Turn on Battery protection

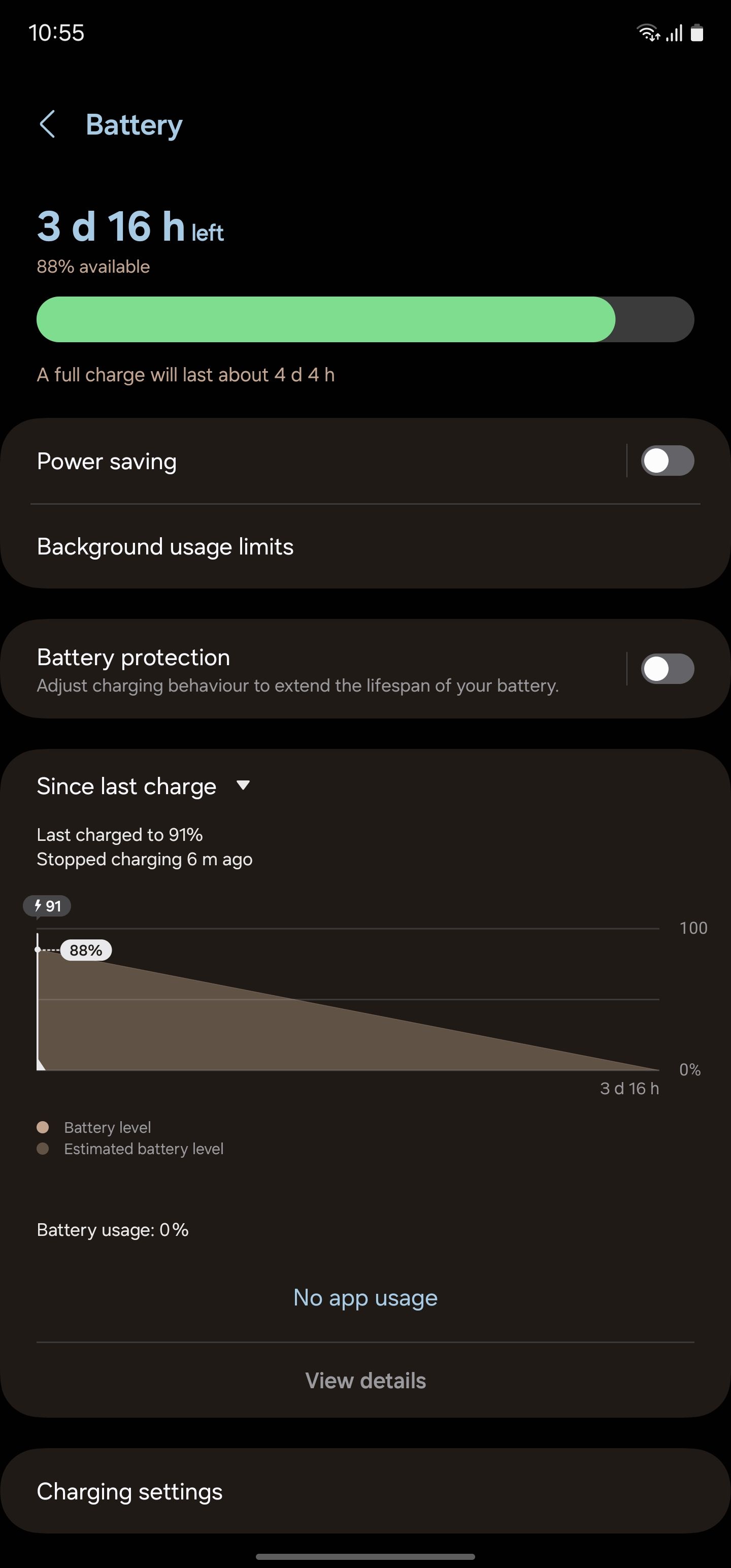click(x=667, y=669)
